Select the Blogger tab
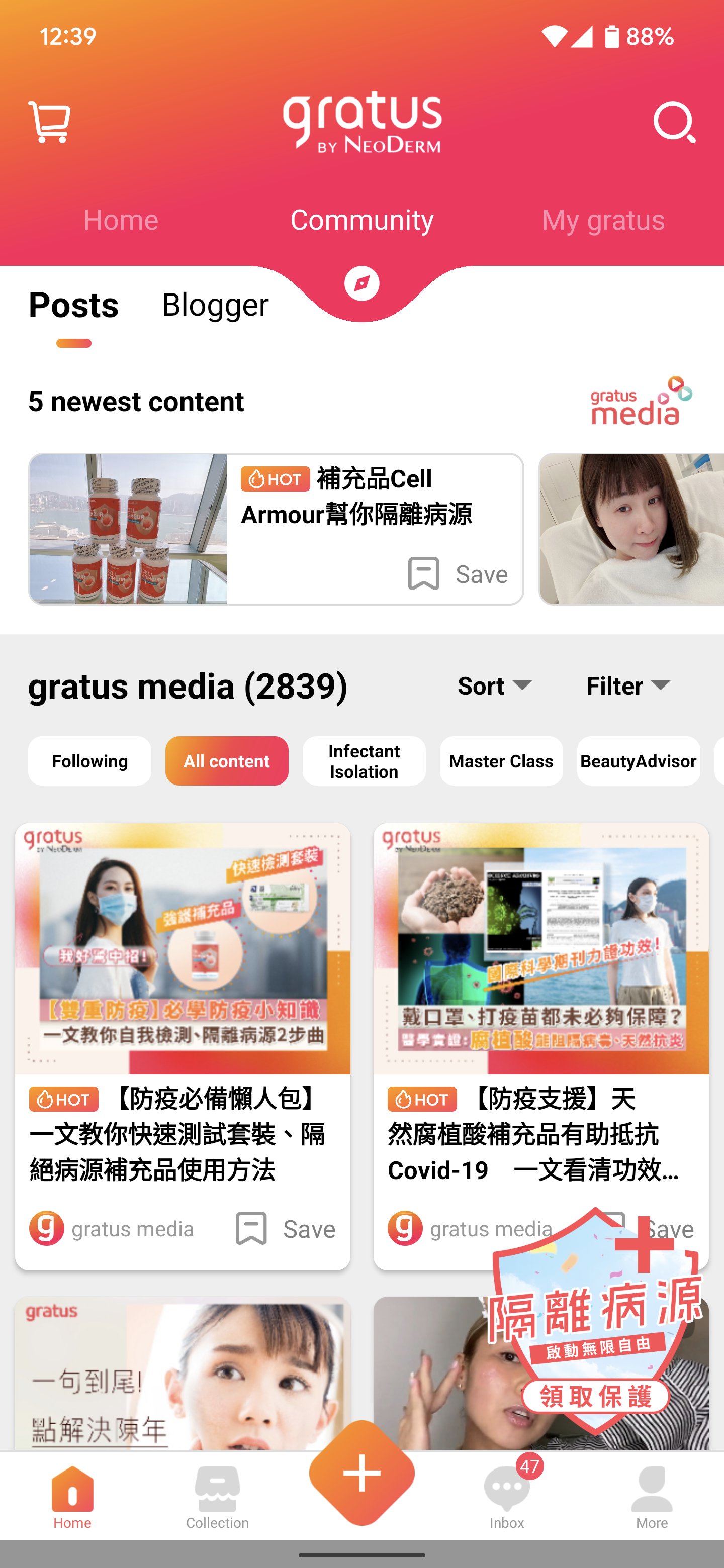Screen dimensions: 724x1568 [215, 305]
